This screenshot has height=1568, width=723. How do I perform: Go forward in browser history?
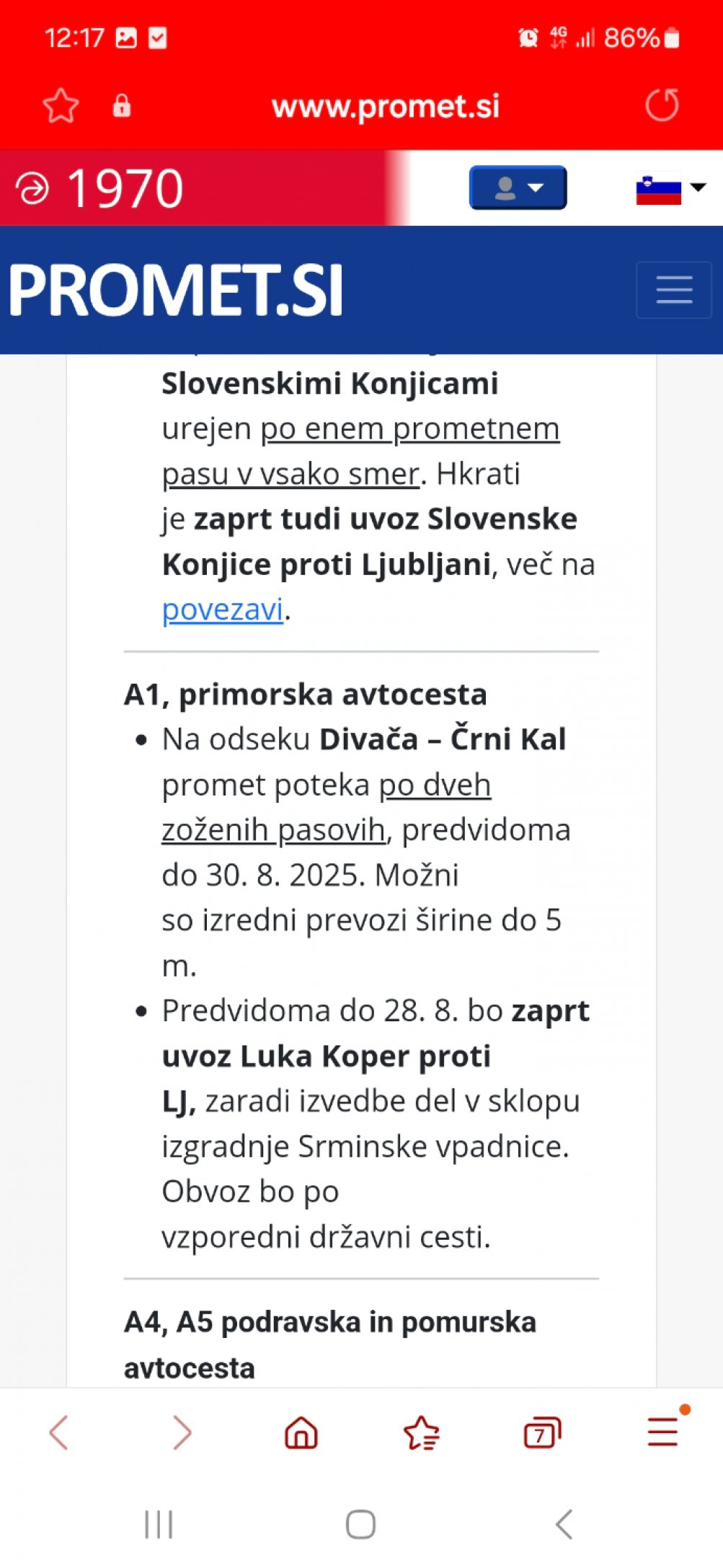point(182,1432)
